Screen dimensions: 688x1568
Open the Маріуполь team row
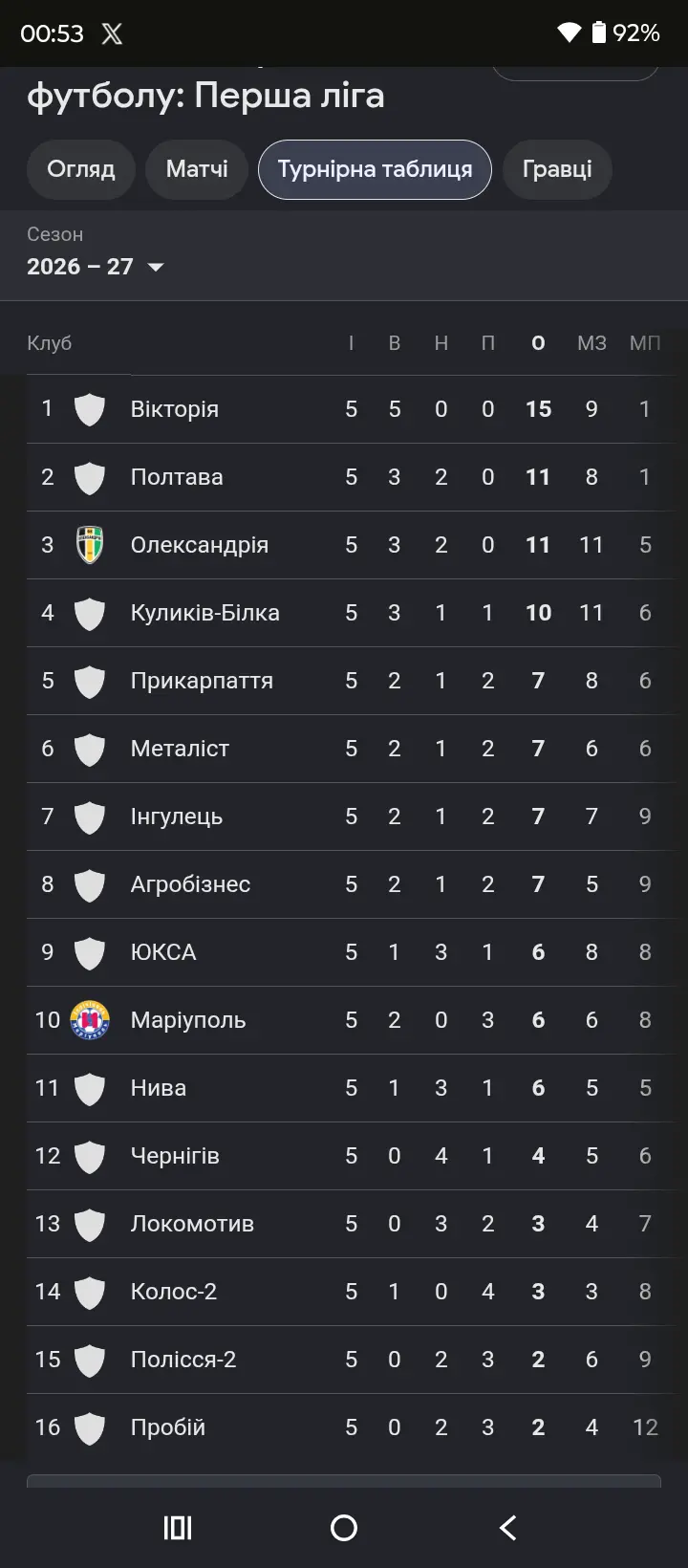click(344, 1020)
